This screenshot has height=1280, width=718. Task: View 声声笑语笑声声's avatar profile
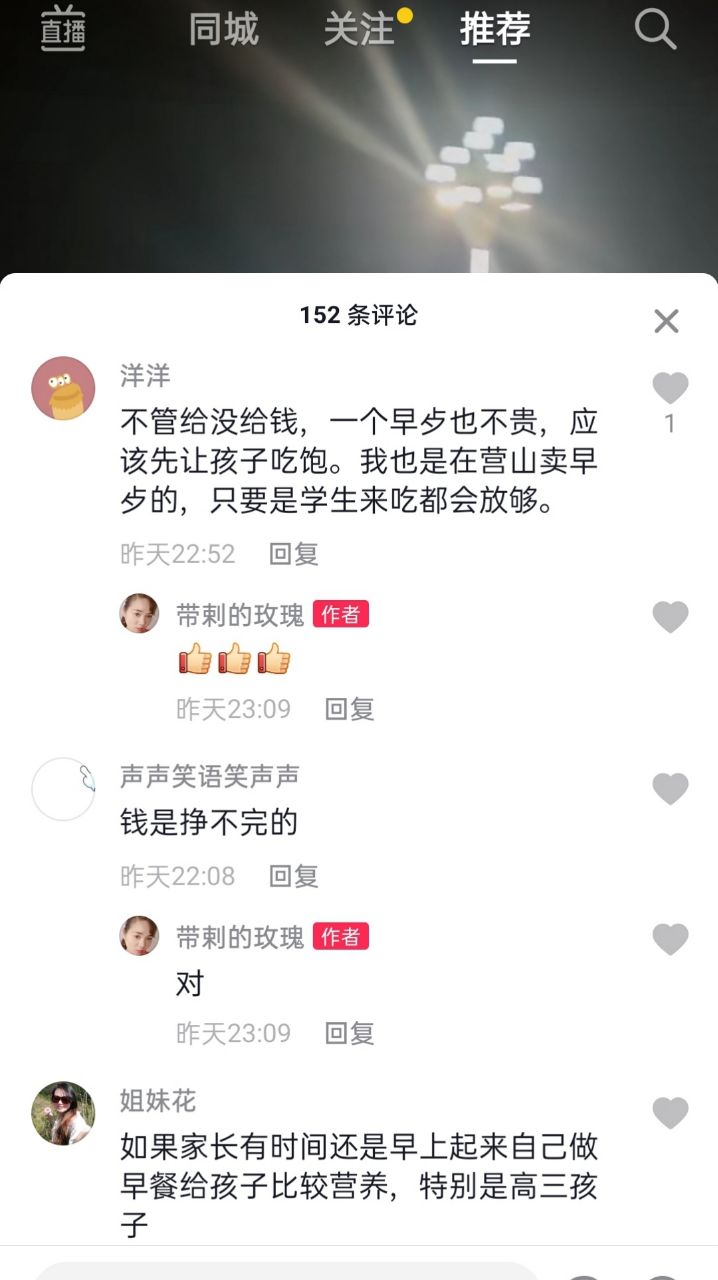point(64,789)
